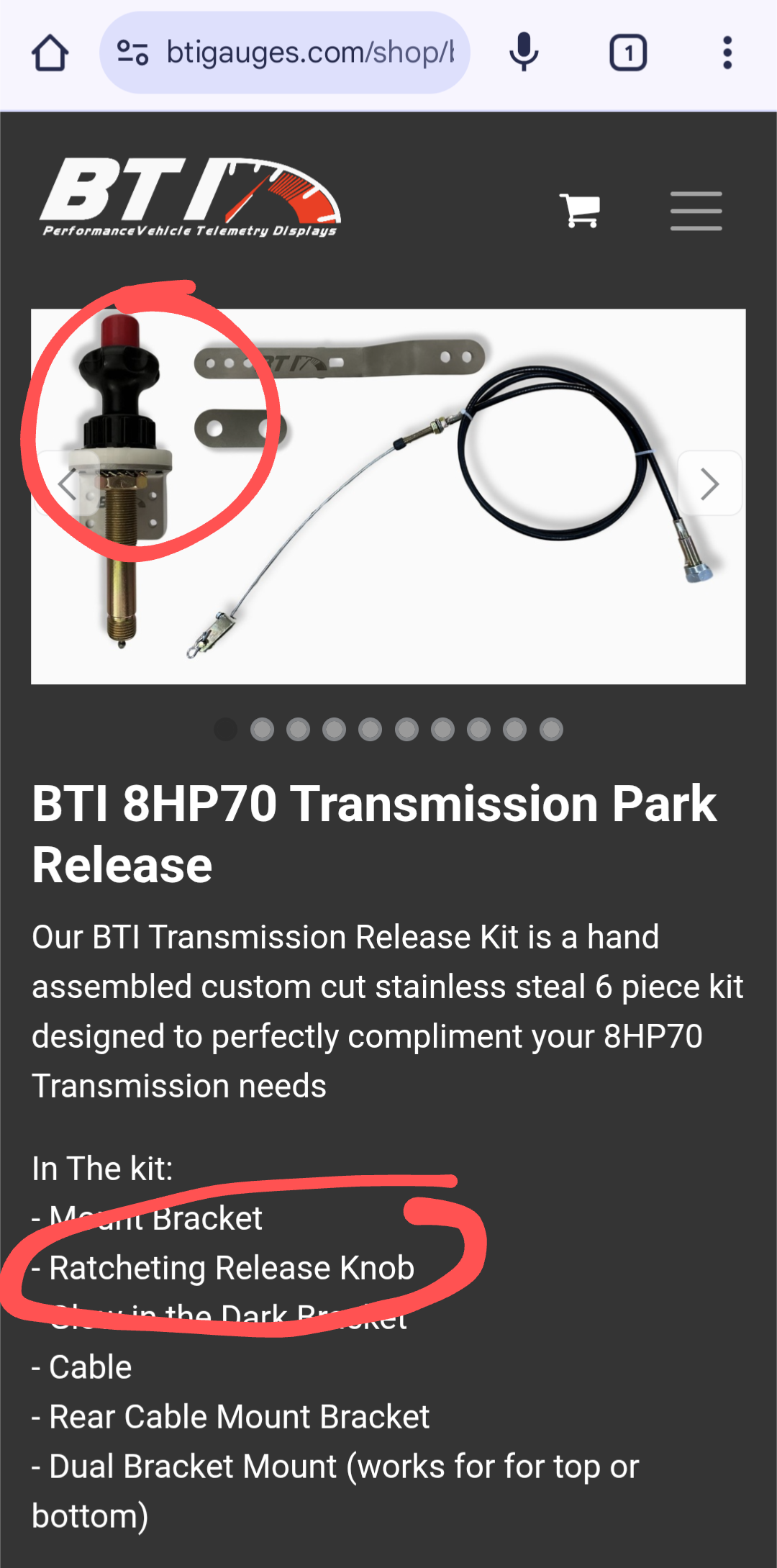The height and width of the screenshot is (1568, 777).
Task: Select the first carousel pagination dot
Action: 225,728
